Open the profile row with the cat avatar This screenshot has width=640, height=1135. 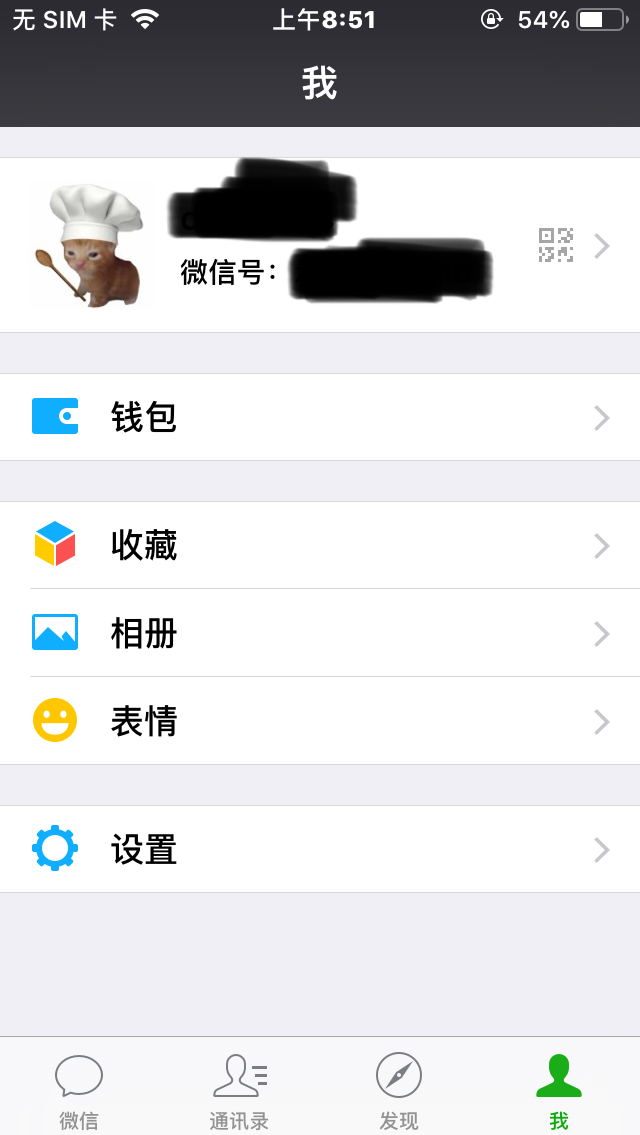pos(320,245)
